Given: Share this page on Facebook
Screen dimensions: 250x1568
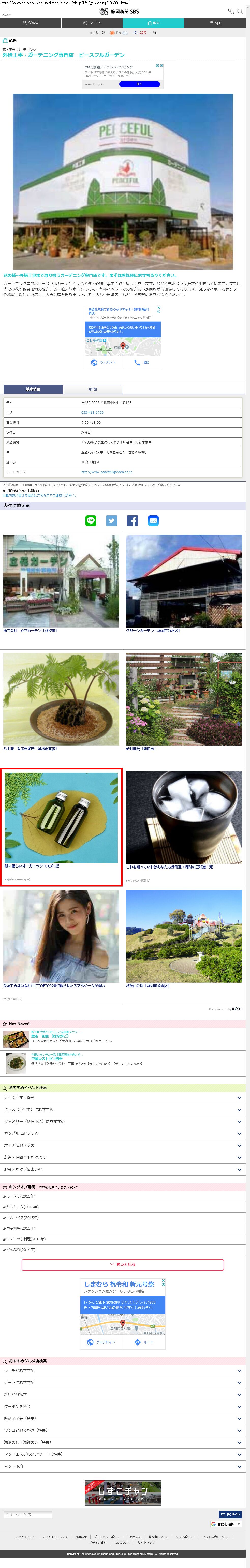Looking at the screenshot, I should 132,520.
